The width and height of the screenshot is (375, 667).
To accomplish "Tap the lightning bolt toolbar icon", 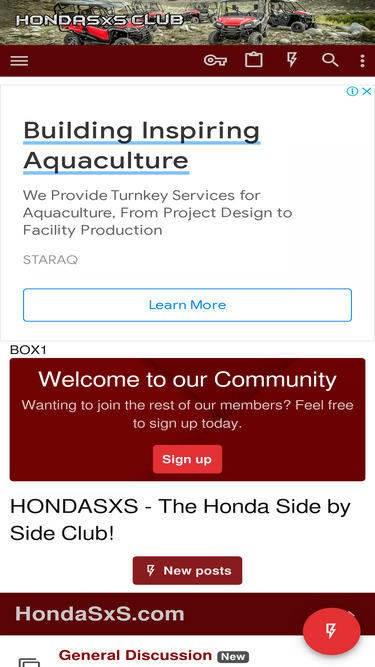I will [x=292, y=60].
